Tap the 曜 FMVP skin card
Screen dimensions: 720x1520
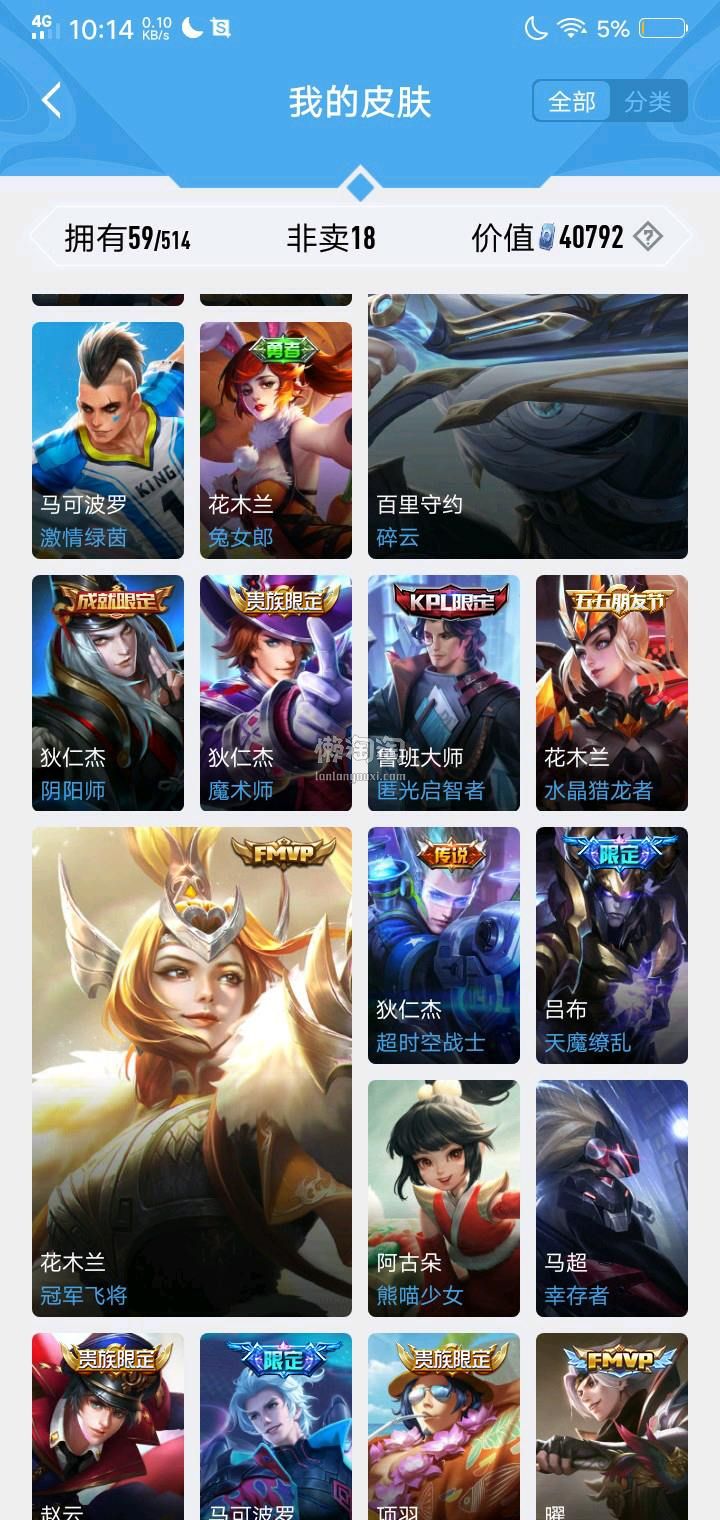[612, 1426]
